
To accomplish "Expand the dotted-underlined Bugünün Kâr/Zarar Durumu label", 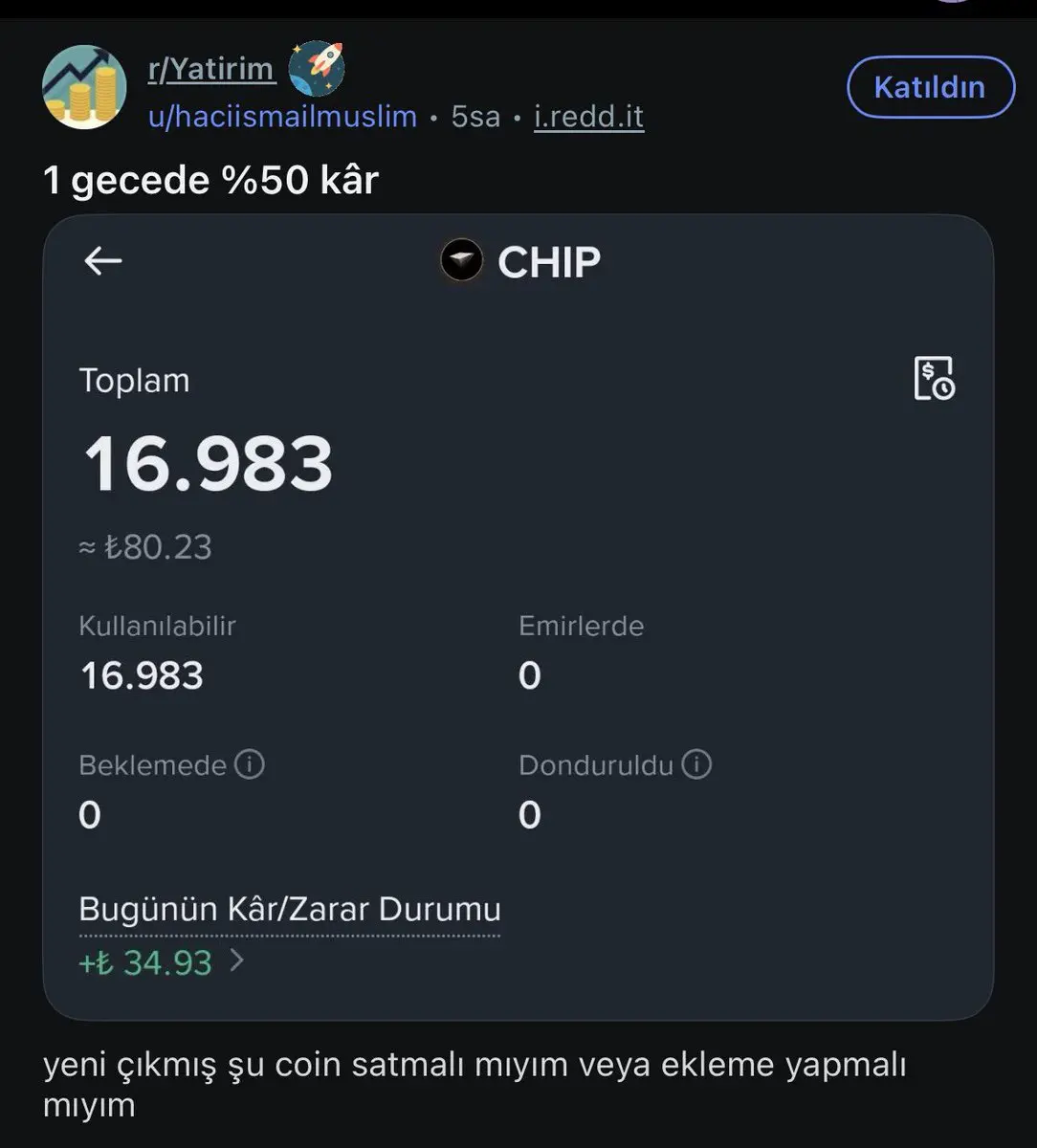I will [x=289, y=909].
